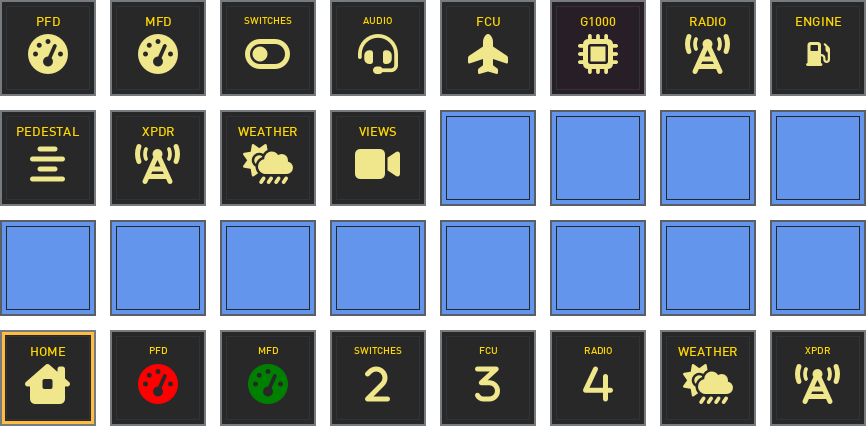The height and width of the screenshot is (426, 866).
Task: Open the Views camera page
Action: [x=378, y=158]
